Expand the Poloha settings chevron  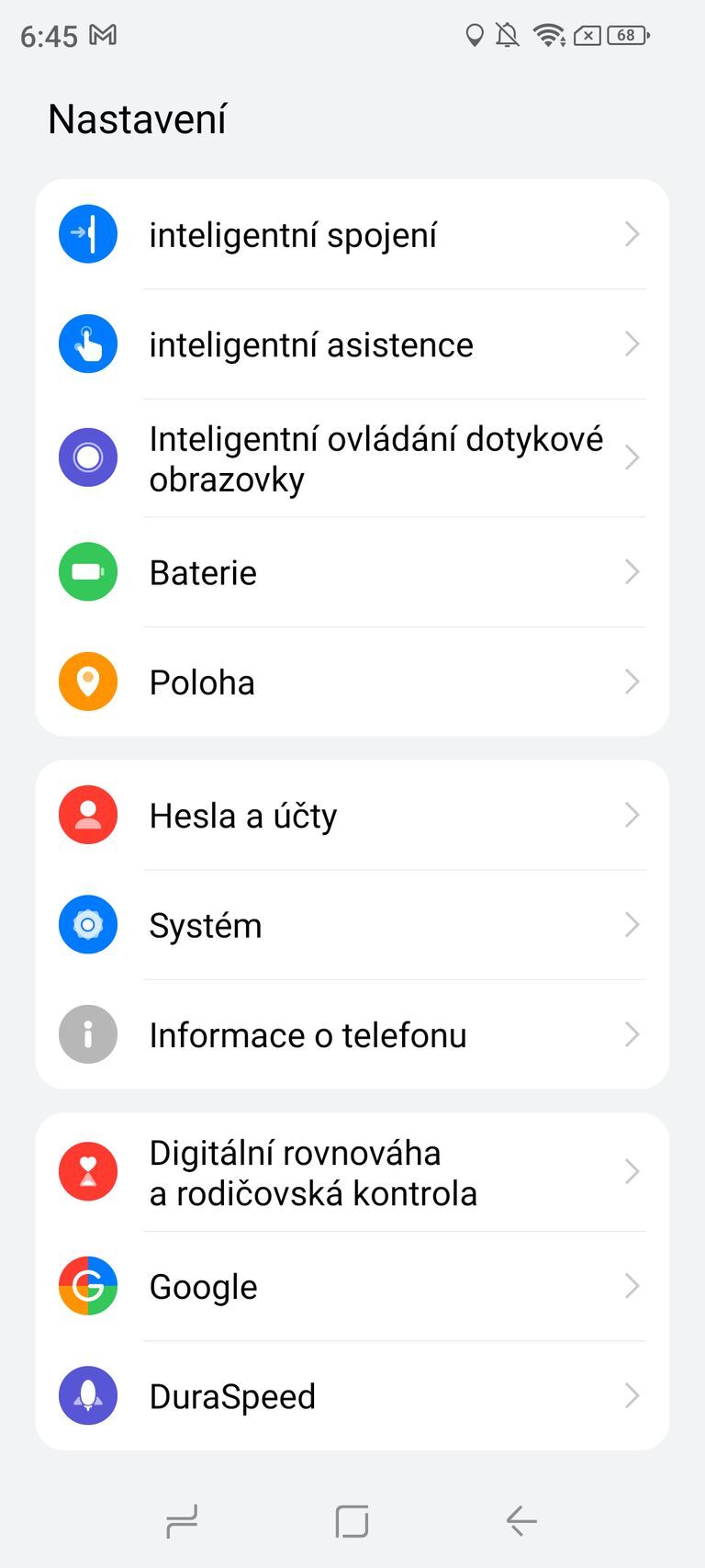[632, 682]
